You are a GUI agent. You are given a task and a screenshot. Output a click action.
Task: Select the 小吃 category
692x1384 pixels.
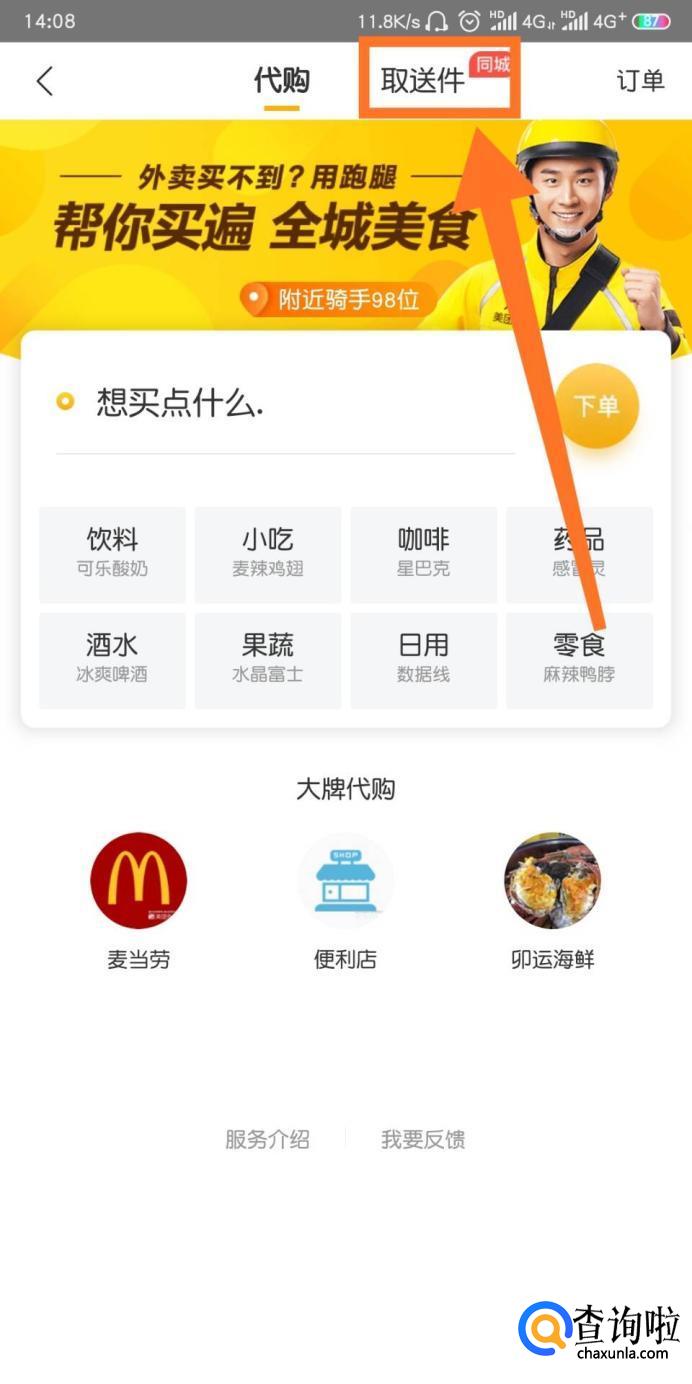click(268, 553)
